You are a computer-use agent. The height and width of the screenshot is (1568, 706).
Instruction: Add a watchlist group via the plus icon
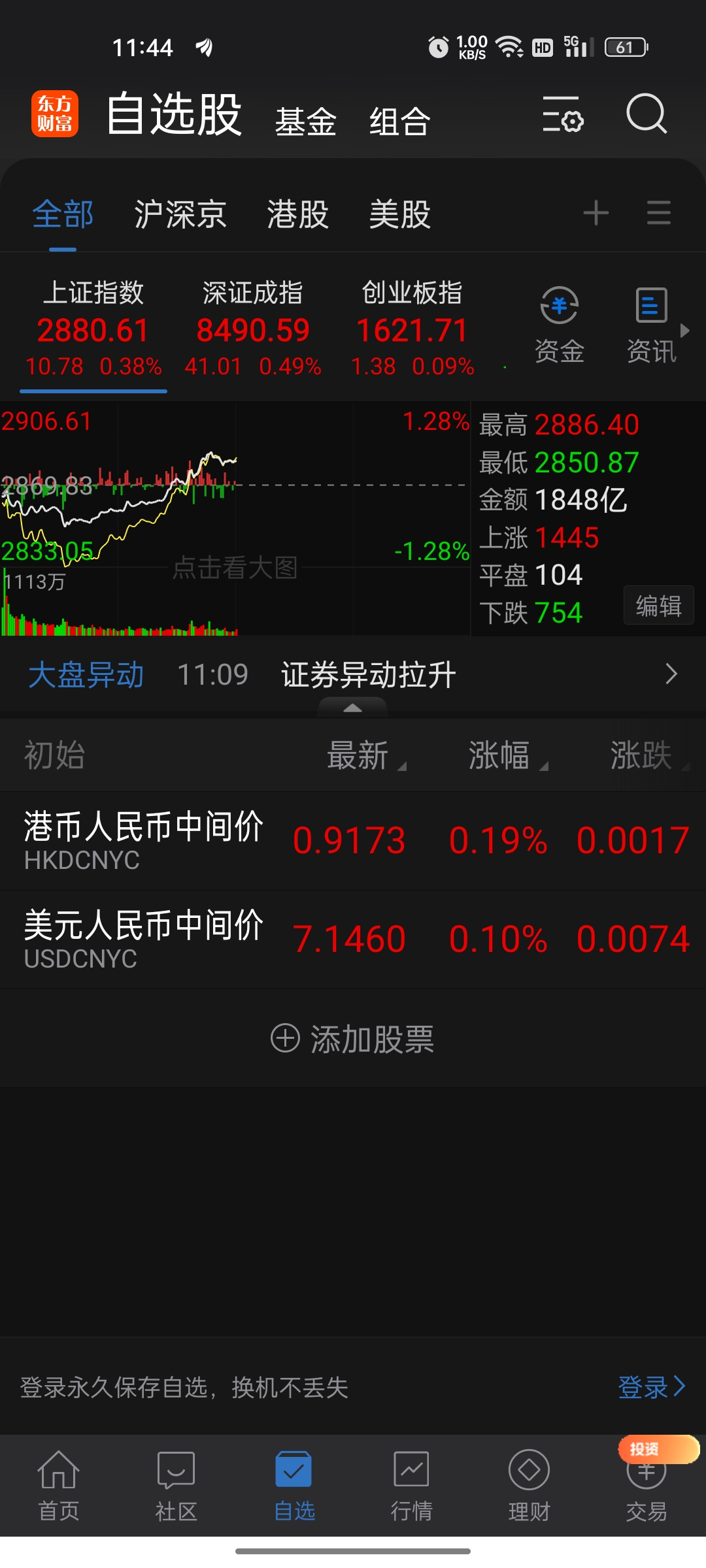tap(596, 212)
